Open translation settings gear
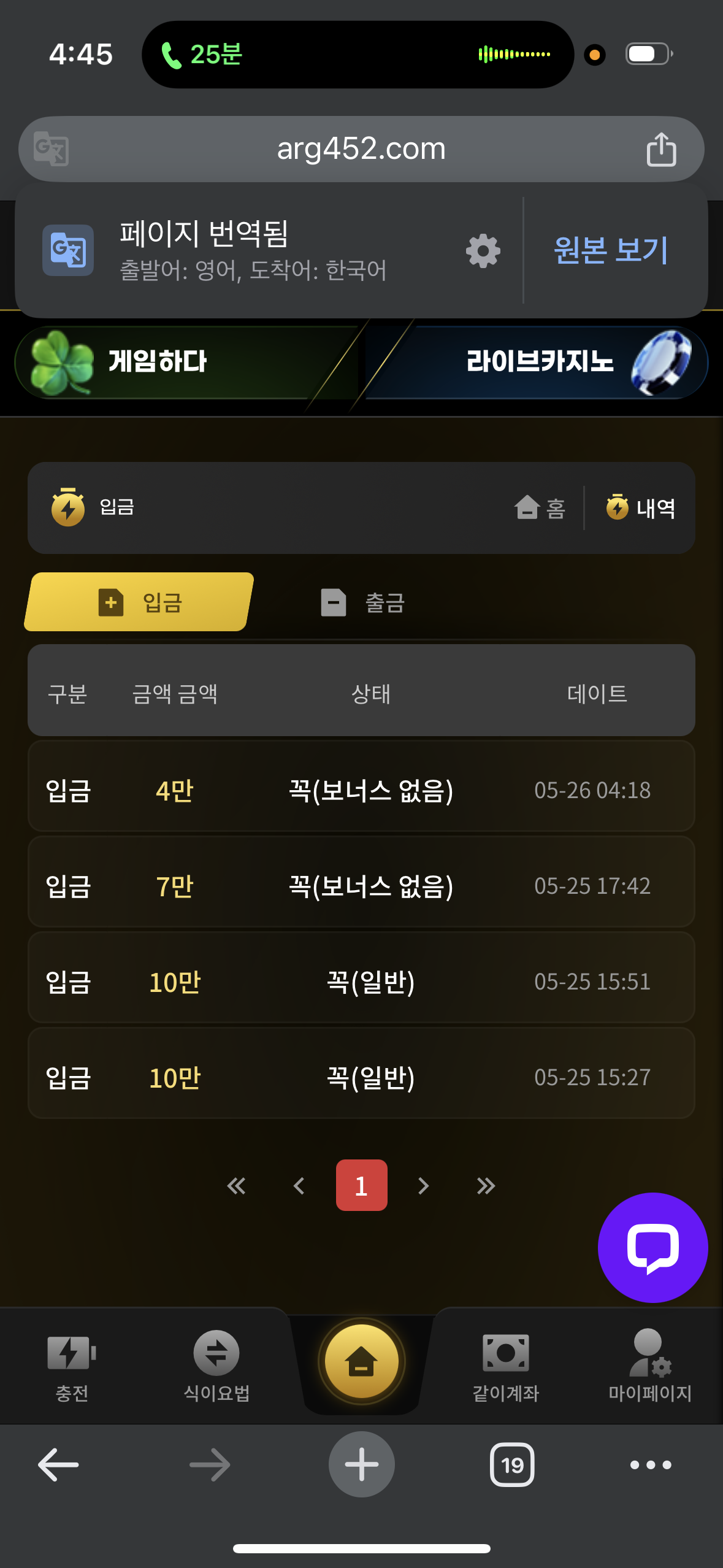723x1568 pixels. (x=483, y=250)
